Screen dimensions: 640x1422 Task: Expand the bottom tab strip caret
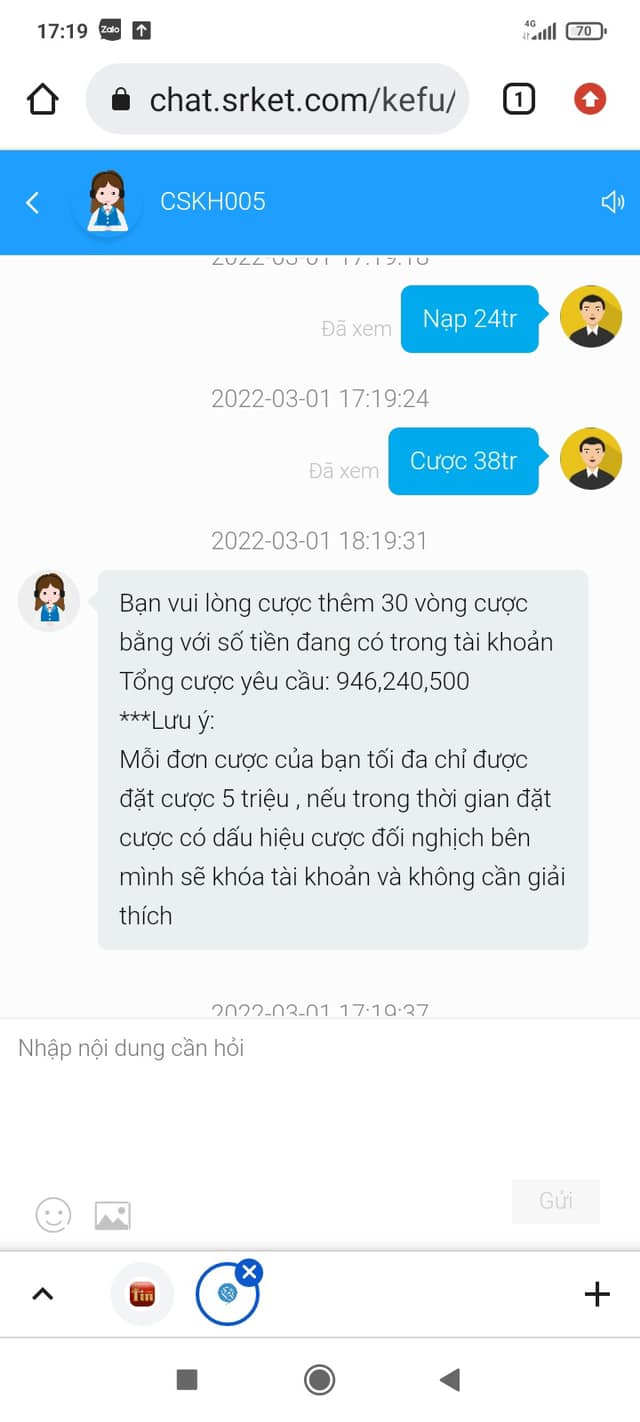click(x=42, y=1294)
